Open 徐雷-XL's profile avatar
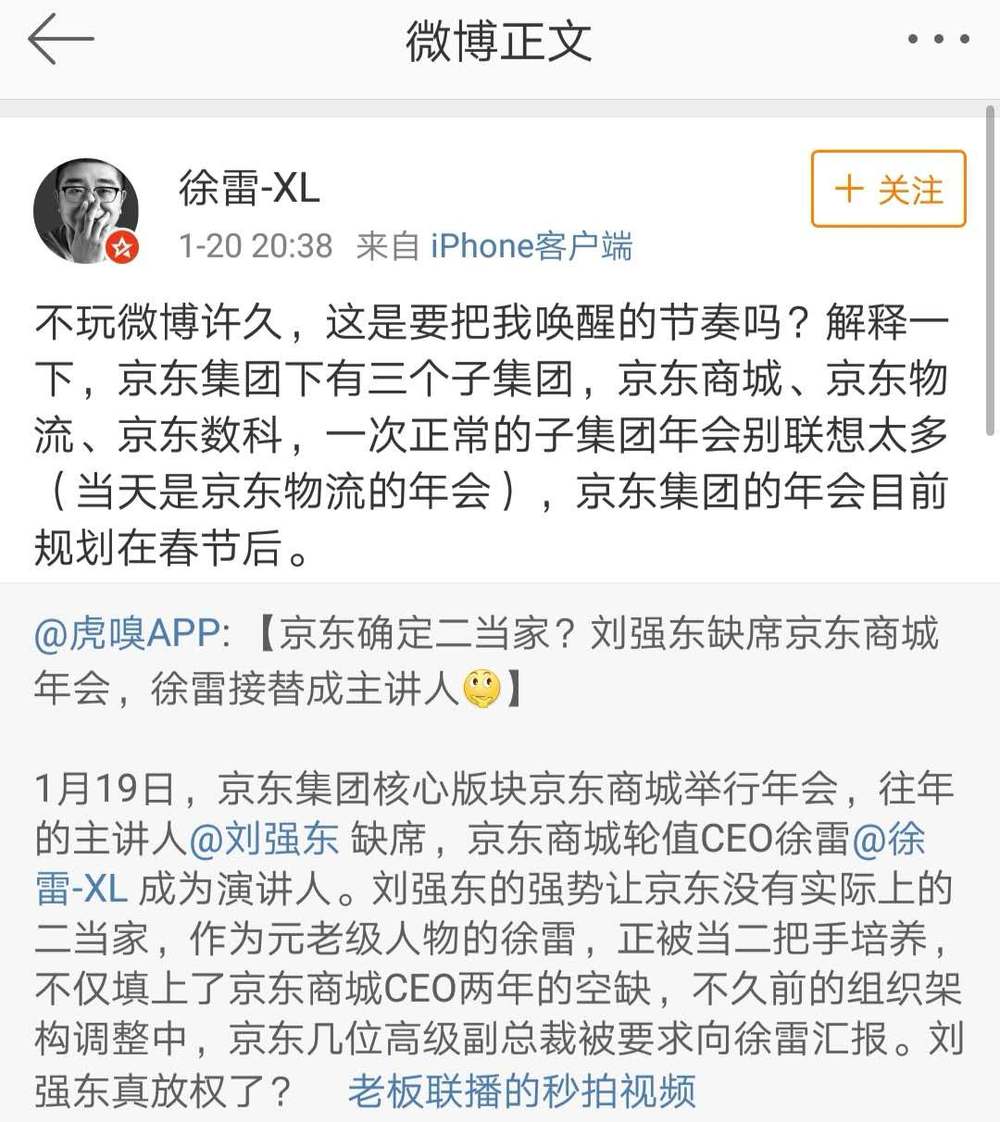The width and height of the screenshot is (1000, 1122). [x=86, y=210]
